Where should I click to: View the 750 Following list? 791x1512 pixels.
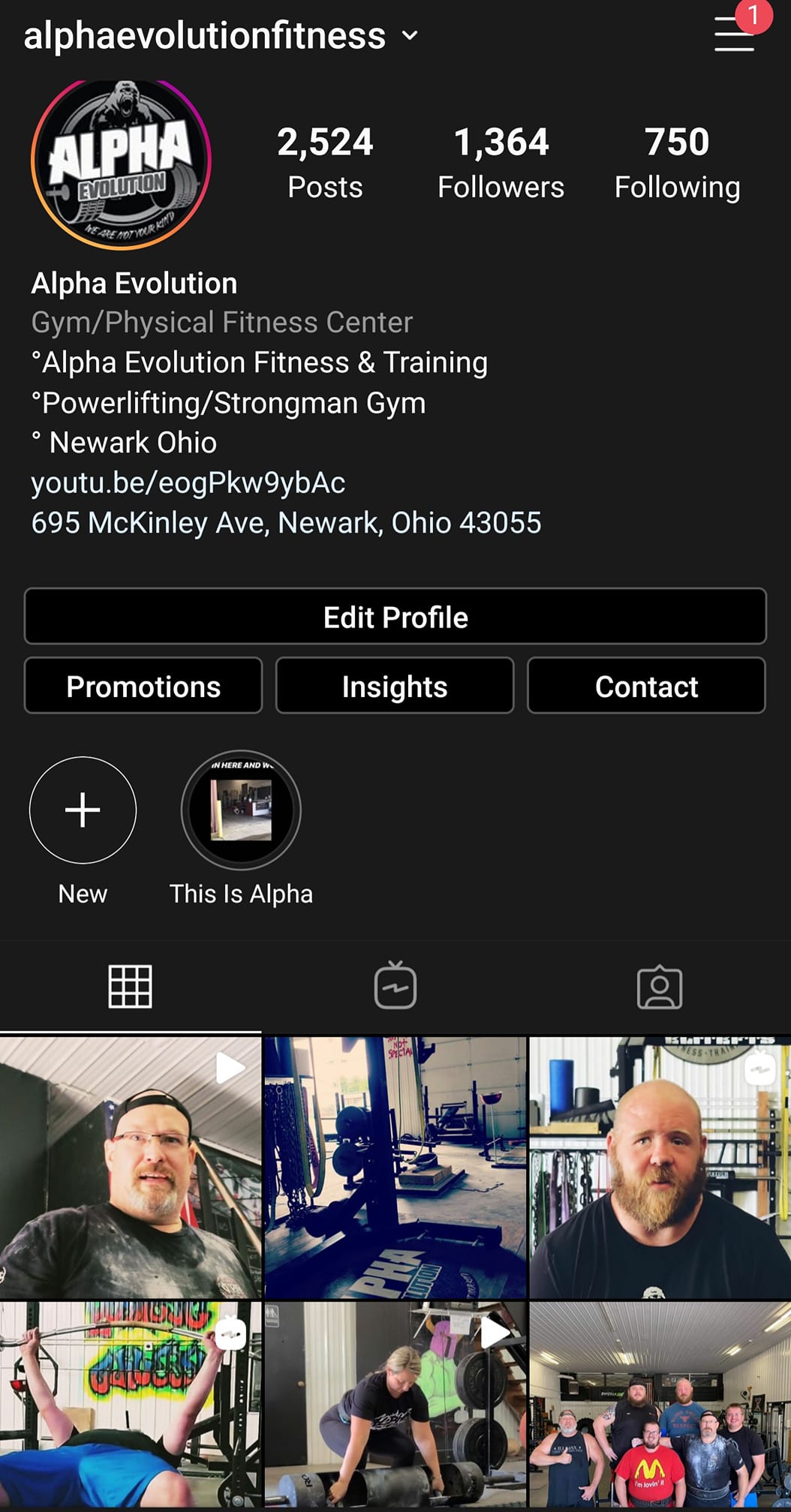(x=677, y=163)
